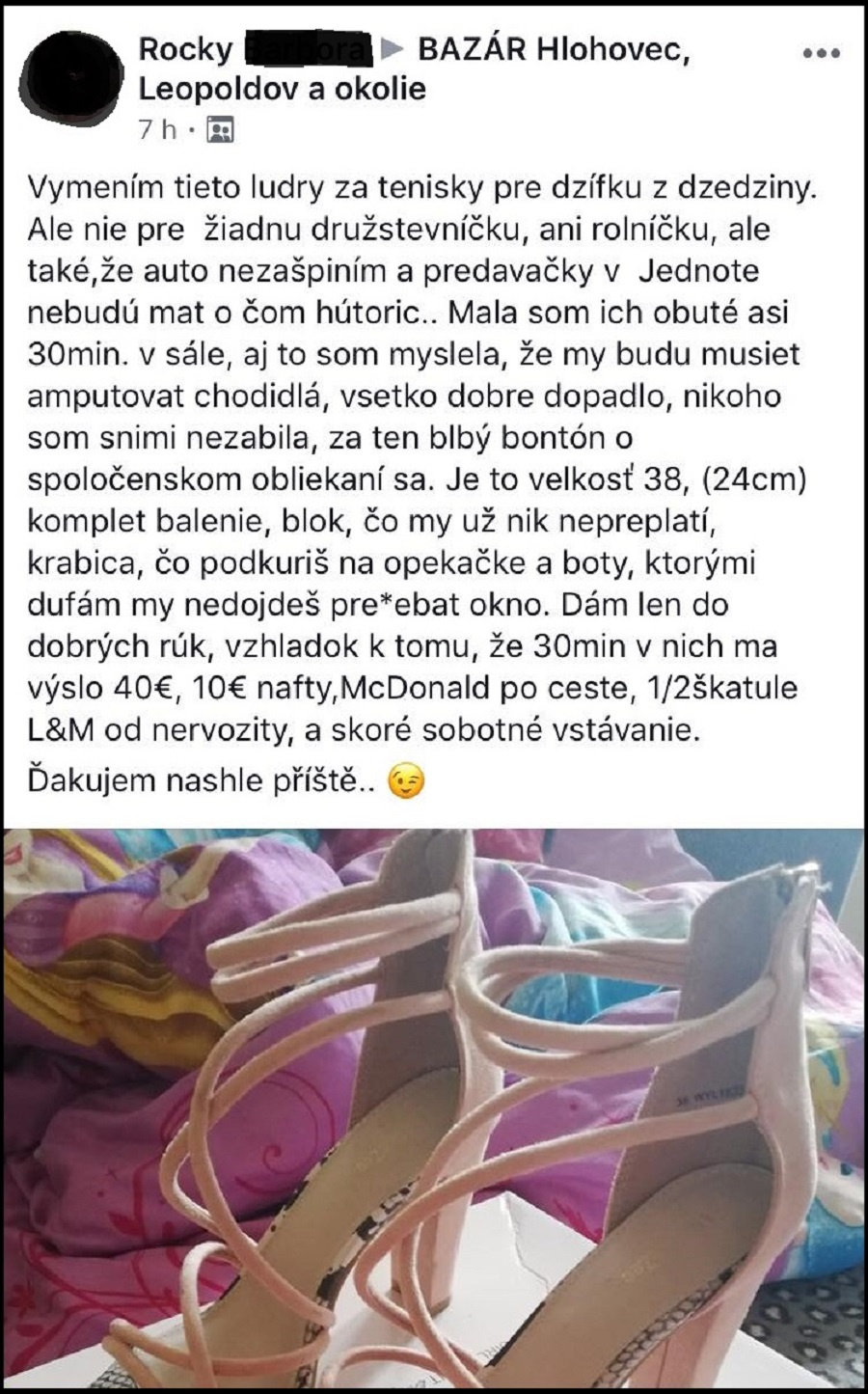Viewport: 868px width, 1394px height.
Task: Open Rocky's profile from the name
Action: click(x=187, y=50)
